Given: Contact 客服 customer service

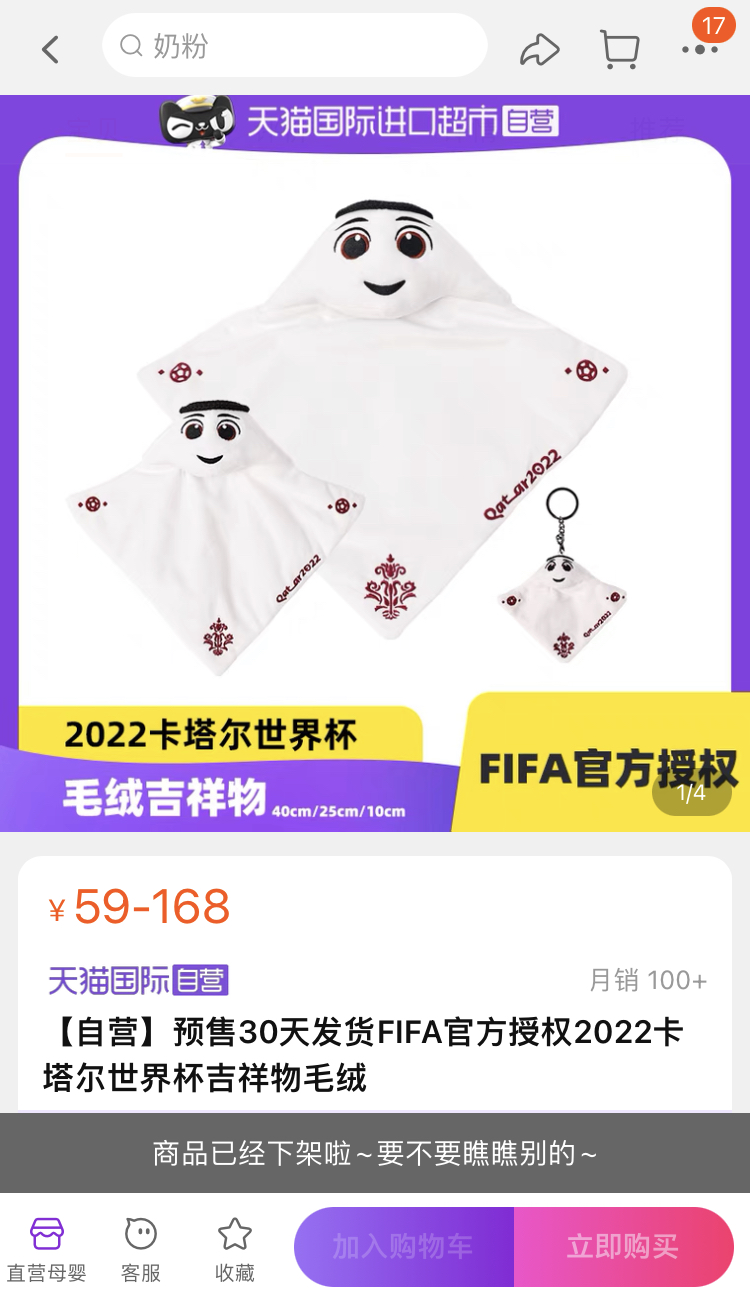Looking at the screenshot, I should [x=141, y=1248].
